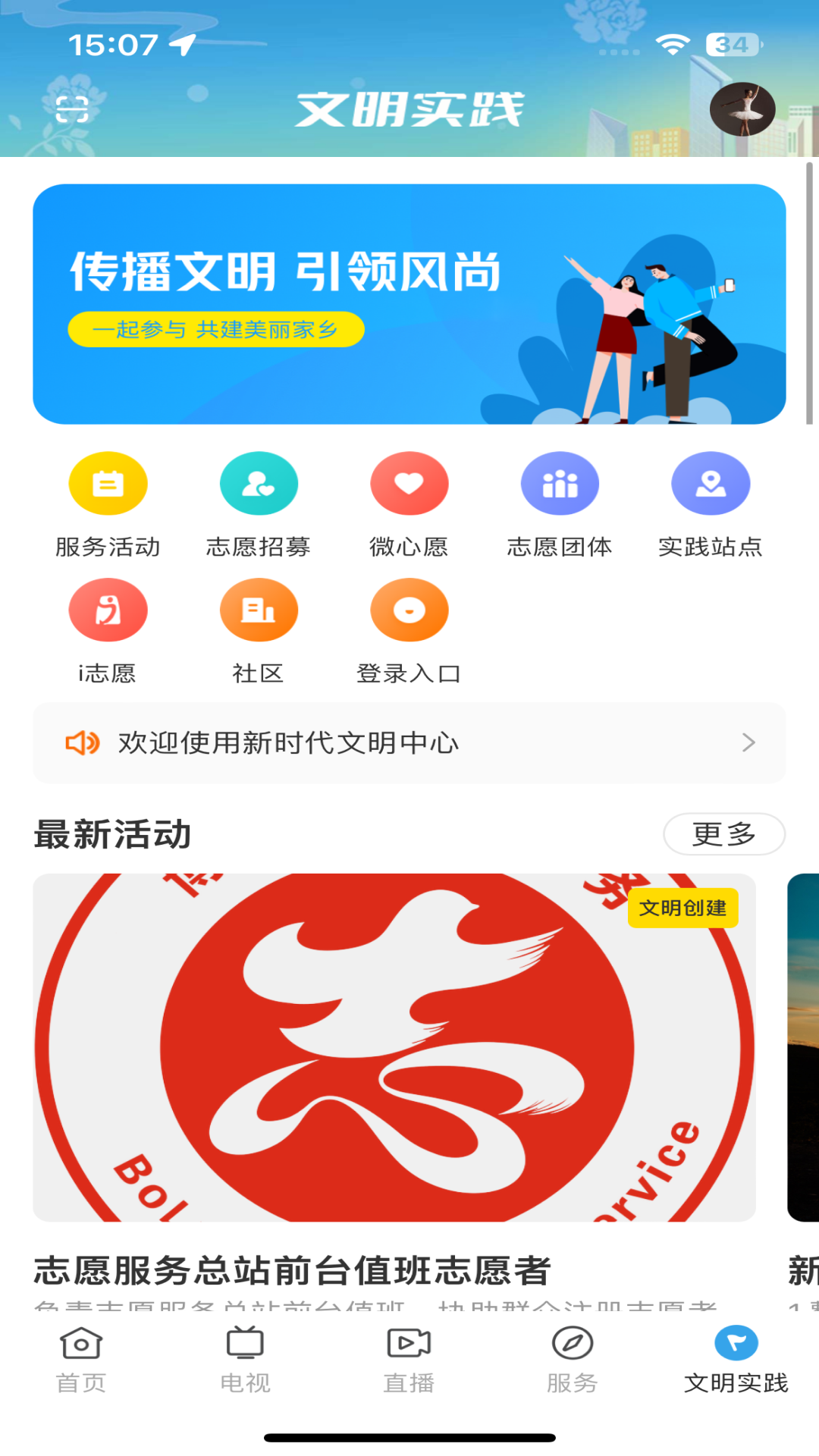Image resolution: width=819 pixels, height=1456 pixels.
Task: Click the 更多 more button
Action: coord(724,833)
